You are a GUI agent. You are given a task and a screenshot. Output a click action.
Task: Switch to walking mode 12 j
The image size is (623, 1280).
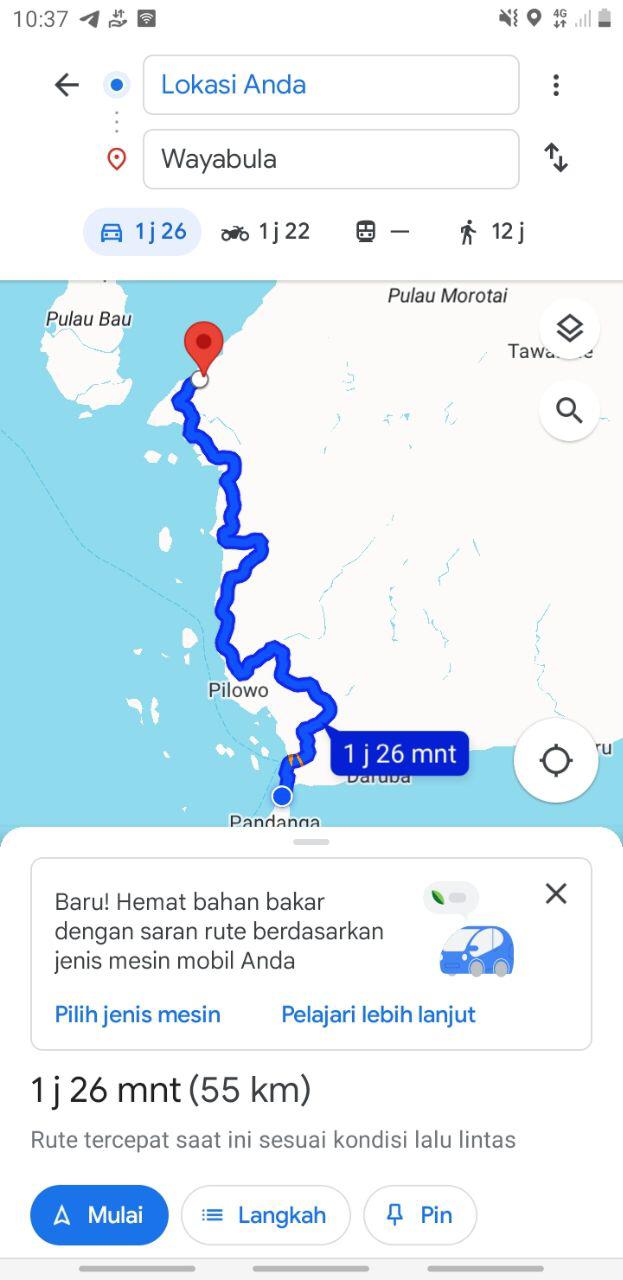click(x=491, y=232)
